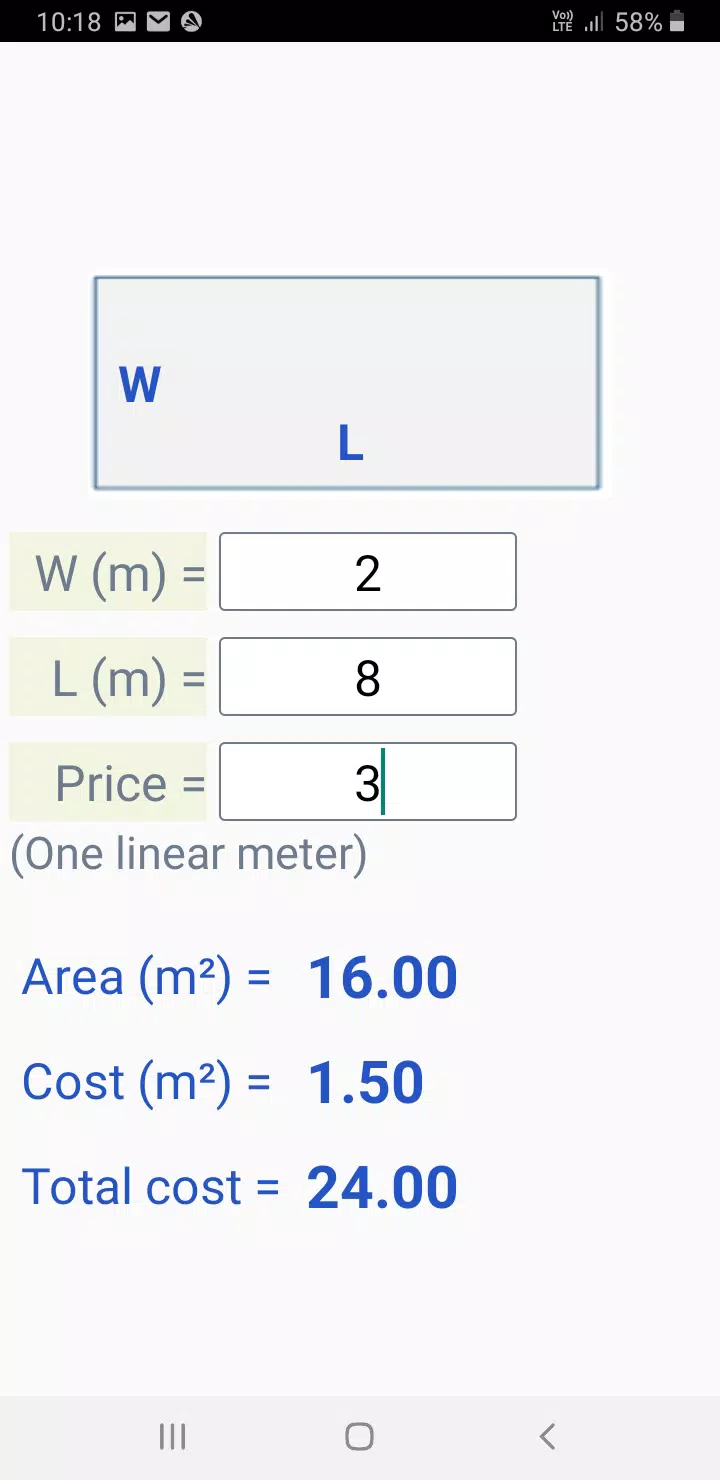Tap the Price label
720x1480 pixels.
[x=107, y=782]
